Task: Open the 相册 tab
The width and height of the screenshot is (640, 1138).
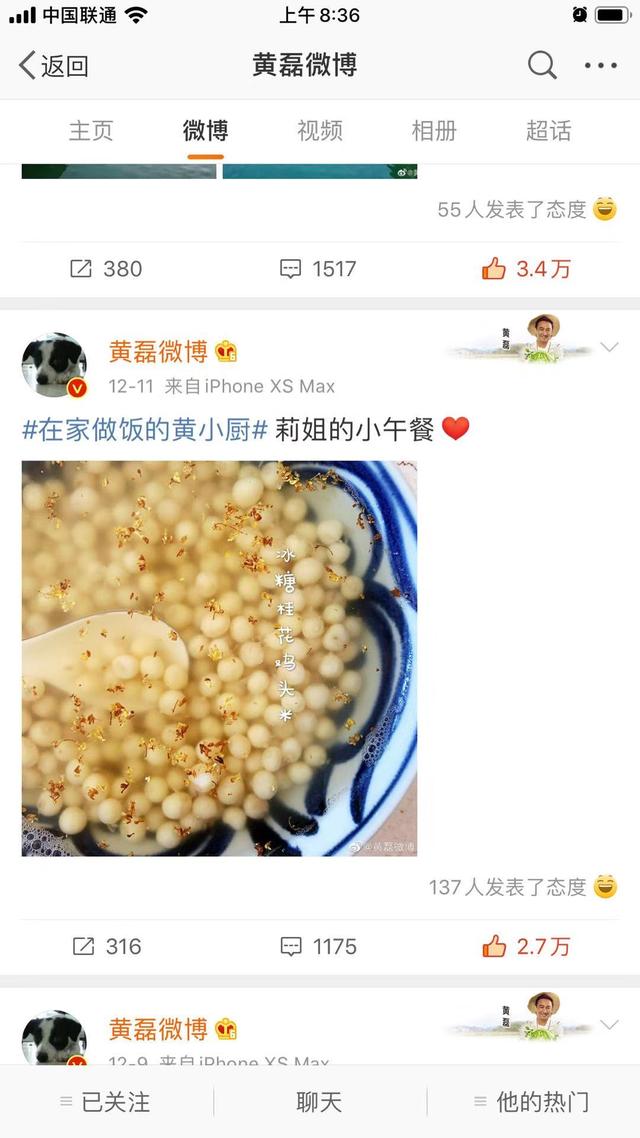Action: [x=434, y=130]
